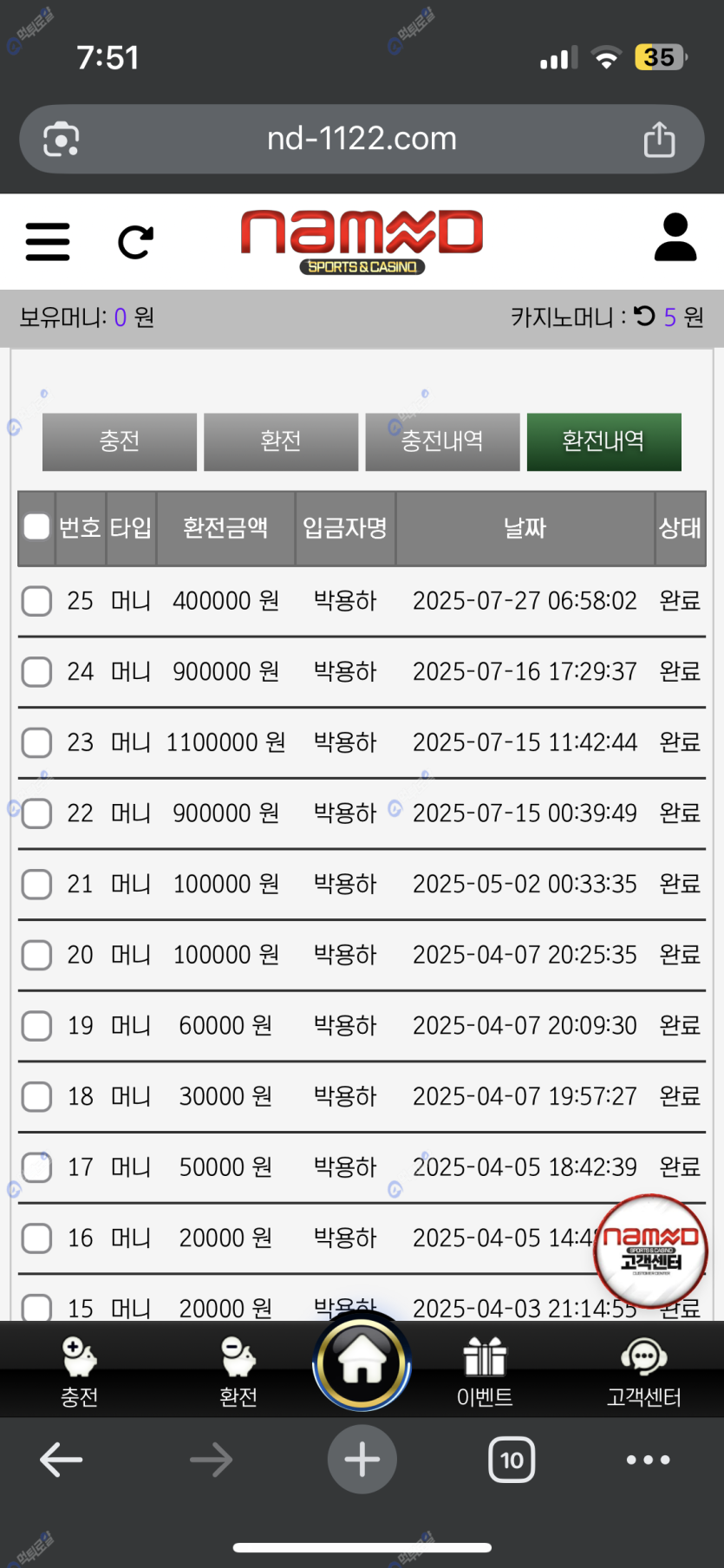Go to the home button in bottom bar
724x1568 pixels.
coord(362,1362)
